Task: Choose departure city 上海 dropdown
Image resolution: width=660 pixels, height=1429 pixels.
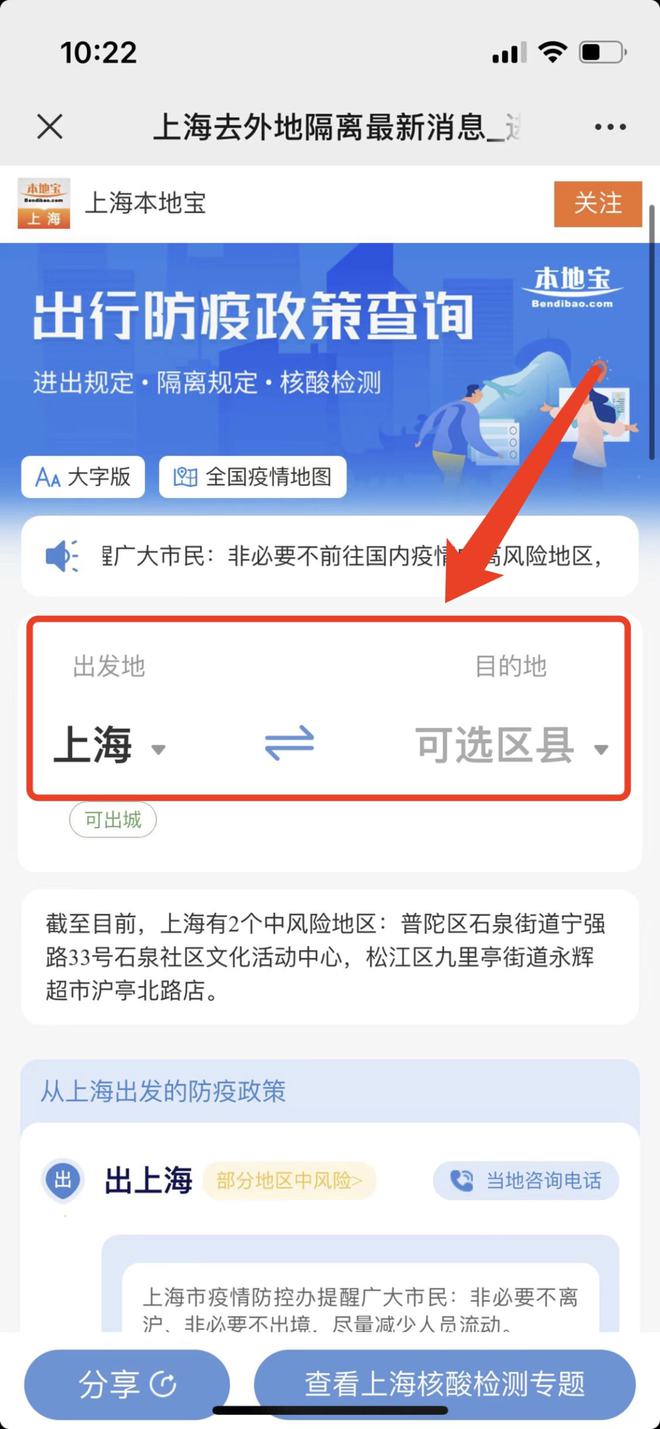Action: pyautogui.click(x=109, y=746)
